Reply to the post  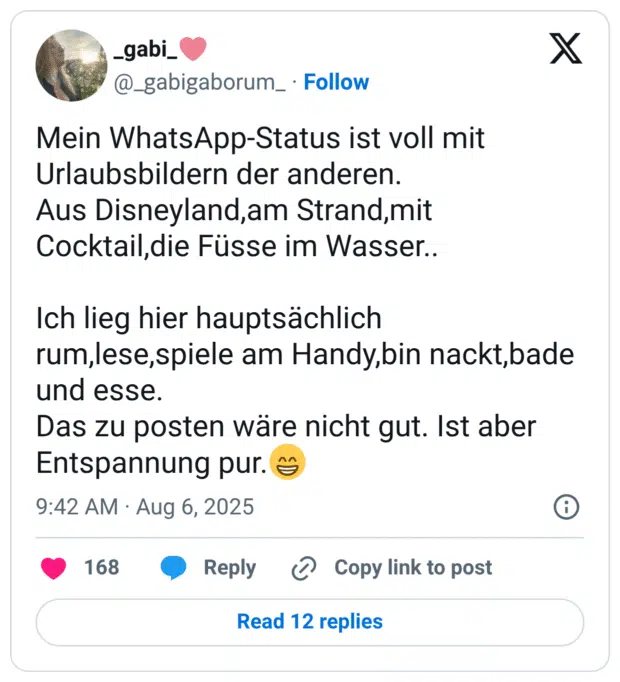(x=208, y=568)
